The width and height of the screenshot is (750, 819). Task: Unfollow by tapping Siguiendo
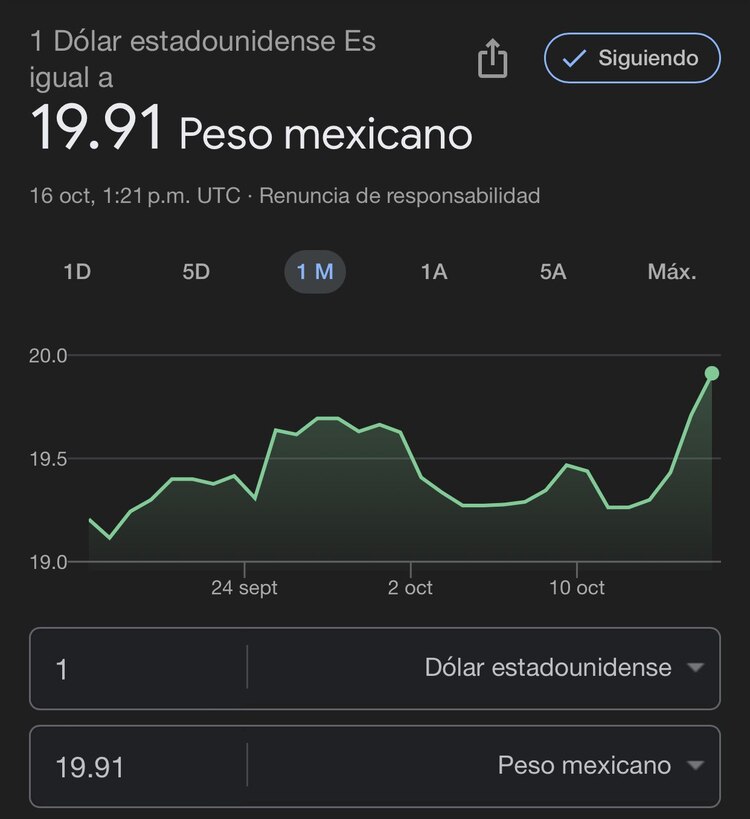(x=630, y=58)
